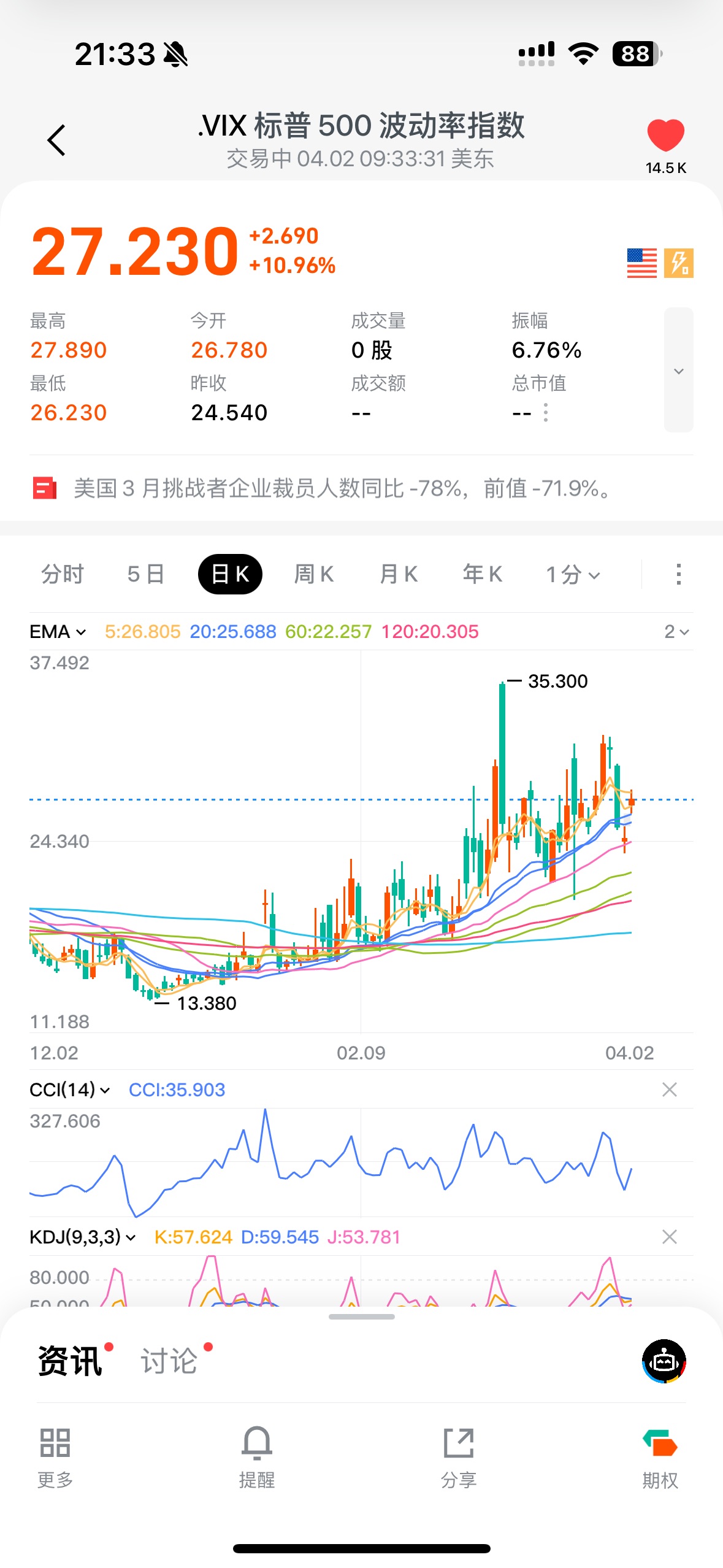Select the 月K monthly chart tab
723x1568 pixels.
tap(398, 574)
